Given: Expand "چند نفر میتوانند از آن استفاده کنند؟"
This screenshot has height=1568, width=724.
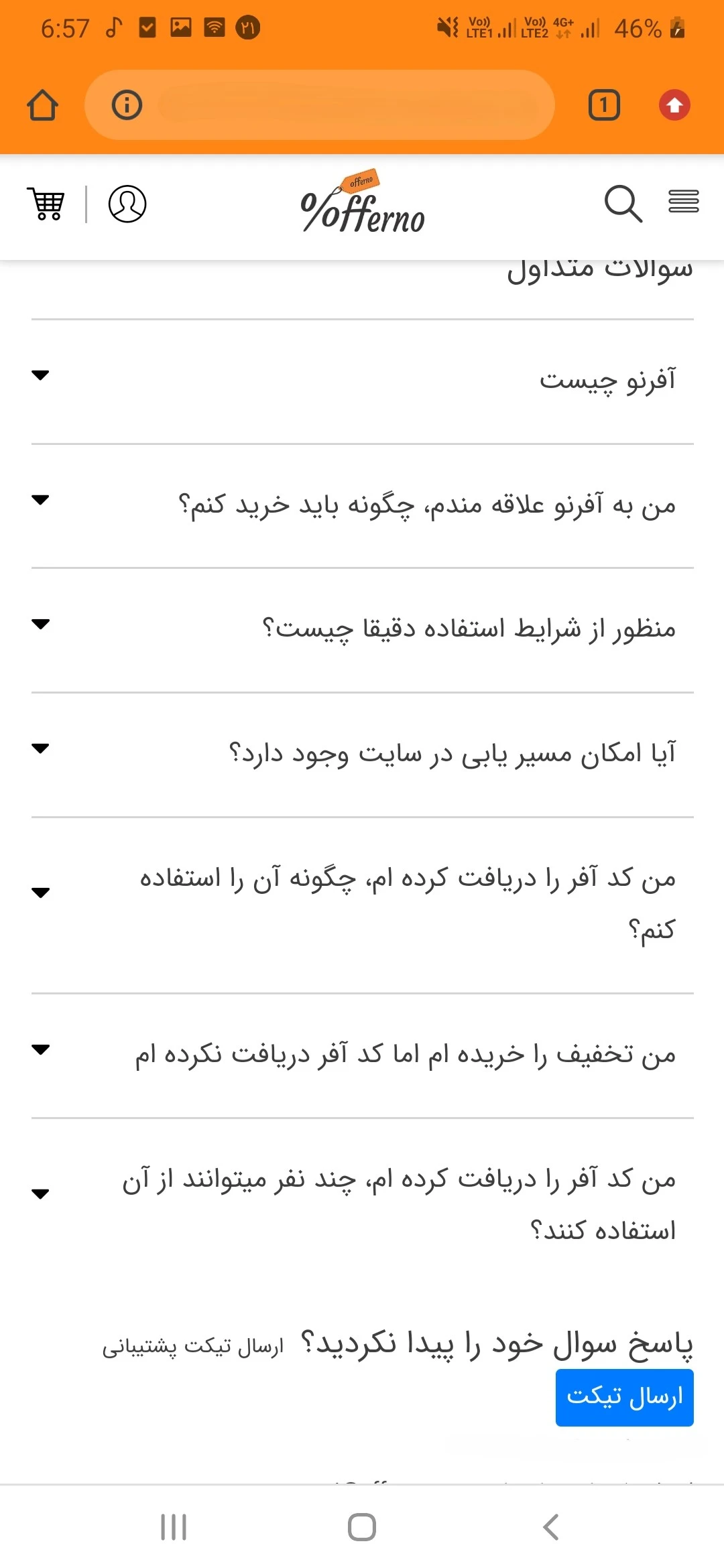Looking at the screenshot, I should pyautogui.click(x=362, y=1204).
